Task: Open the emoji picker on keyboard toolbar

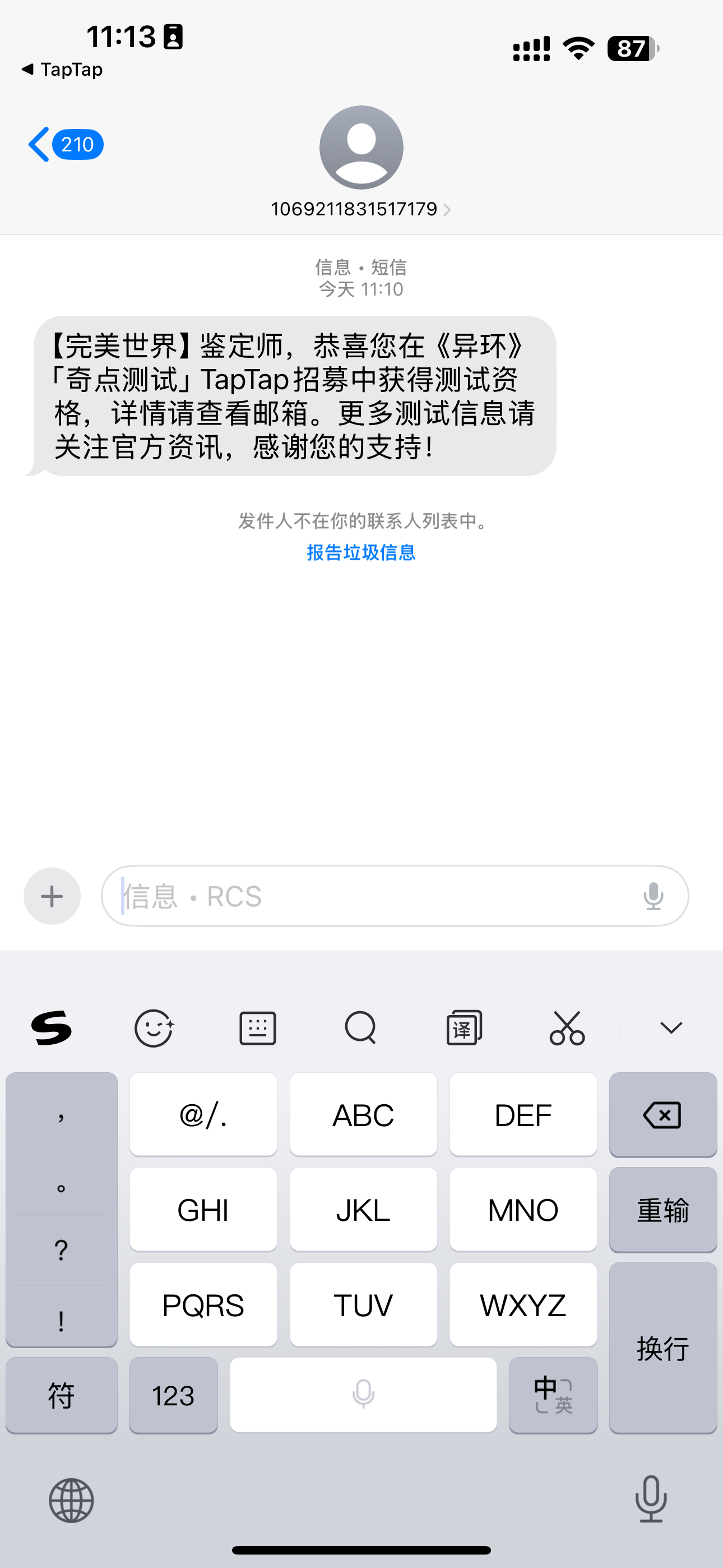Action: click(x=154, y=1027)
